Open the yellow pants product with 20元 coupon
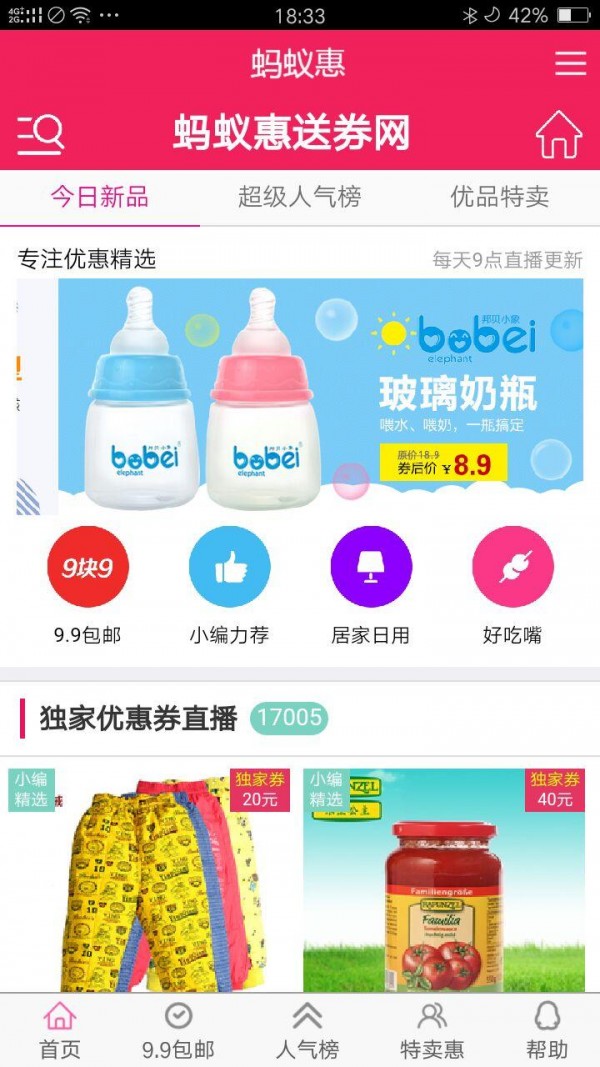Screen dimensions: 600x1067 (x=150, y=880)
